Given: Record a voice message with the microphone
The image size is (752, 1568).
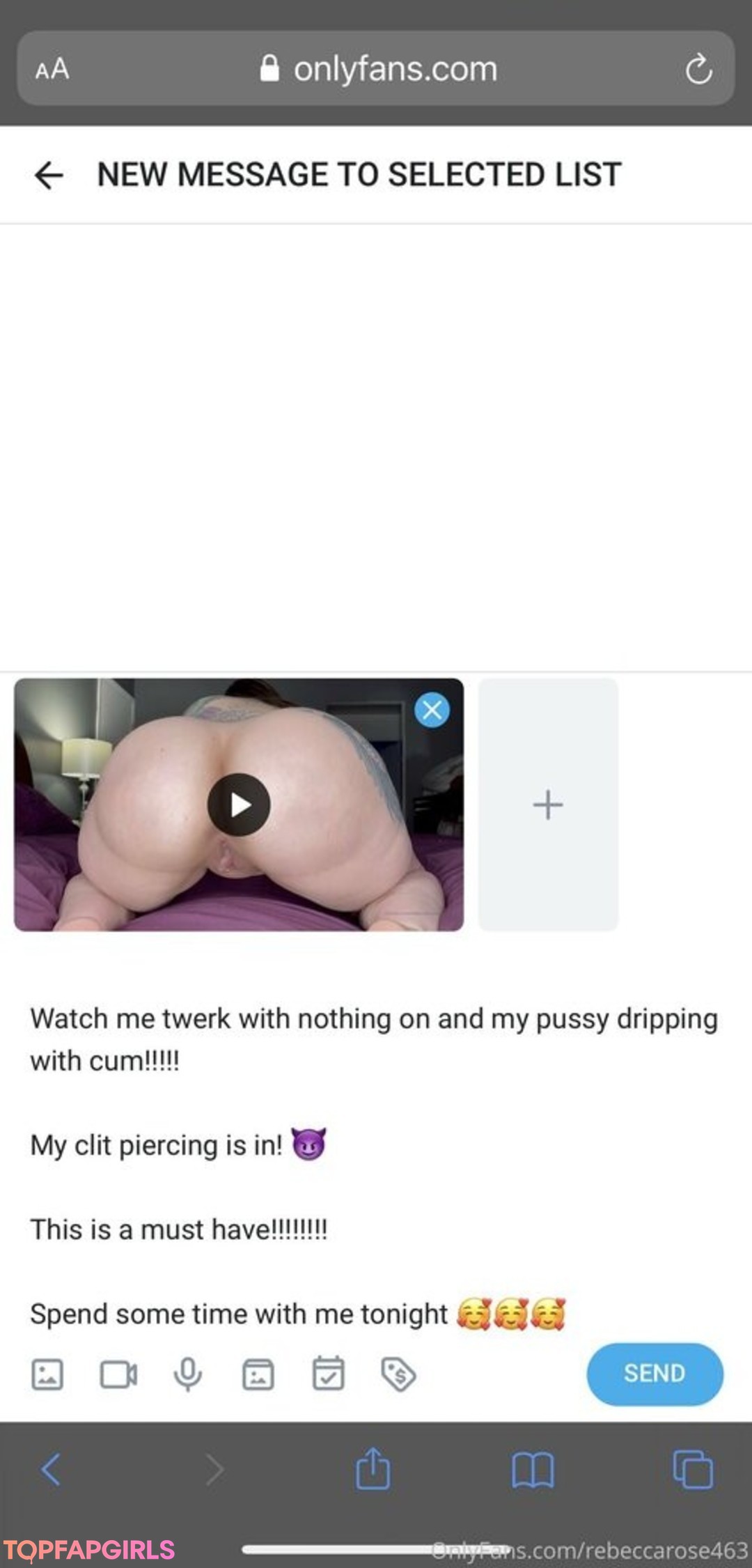Looking at the screenshot, I should tap(188, 1374).
